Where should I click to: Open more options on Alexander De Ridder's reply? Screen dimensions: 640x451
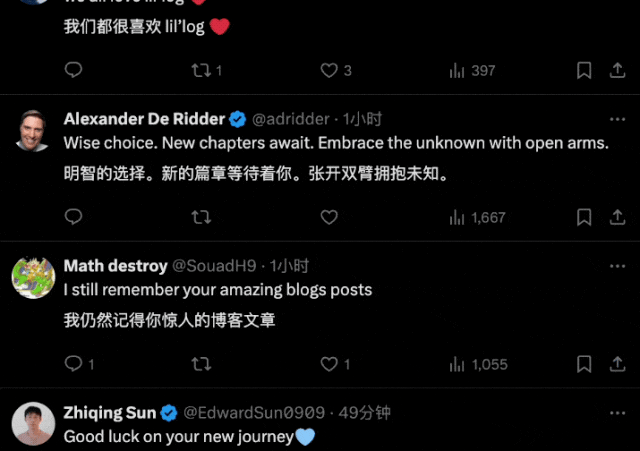[x=617, y=119]
